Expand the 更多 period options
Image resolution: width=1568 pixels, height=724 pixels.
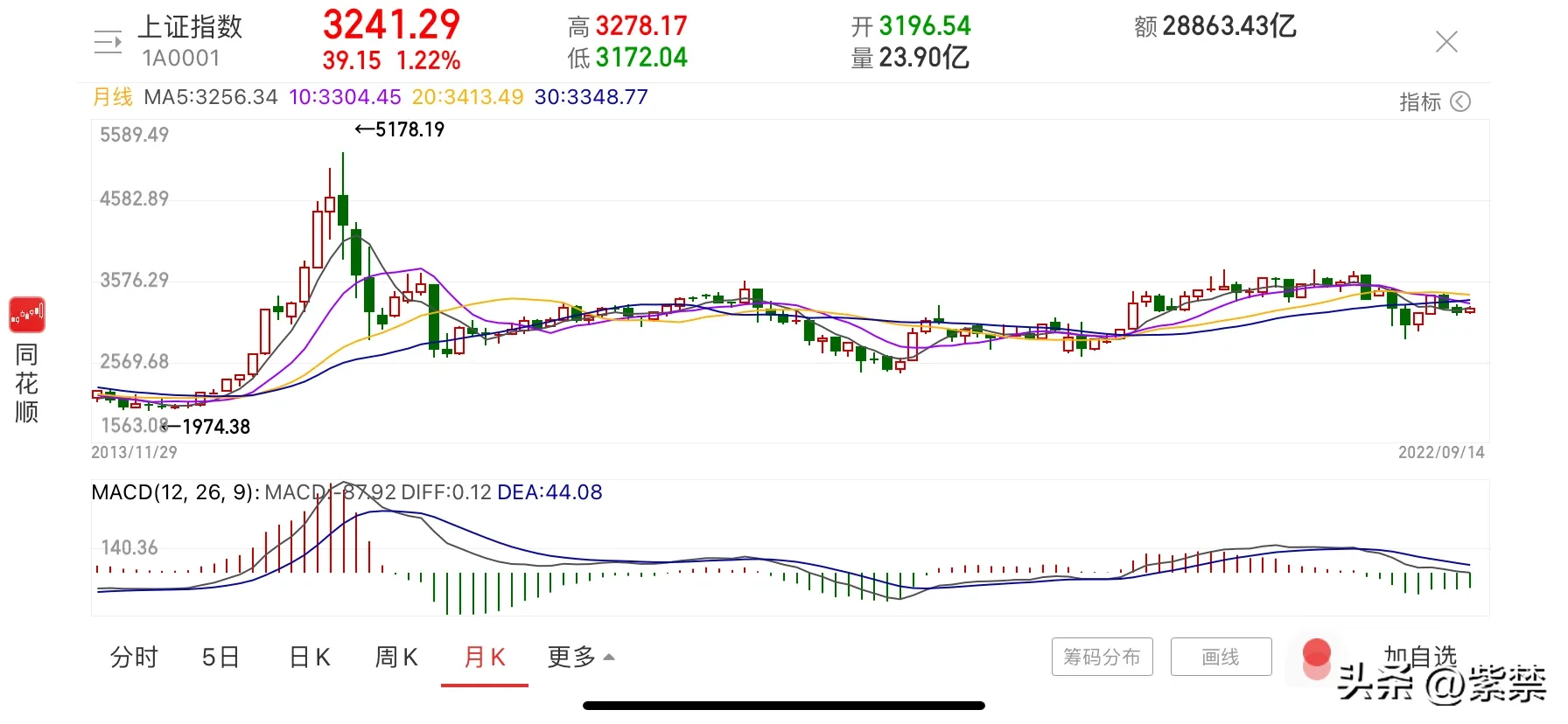(x=581, y=657)
